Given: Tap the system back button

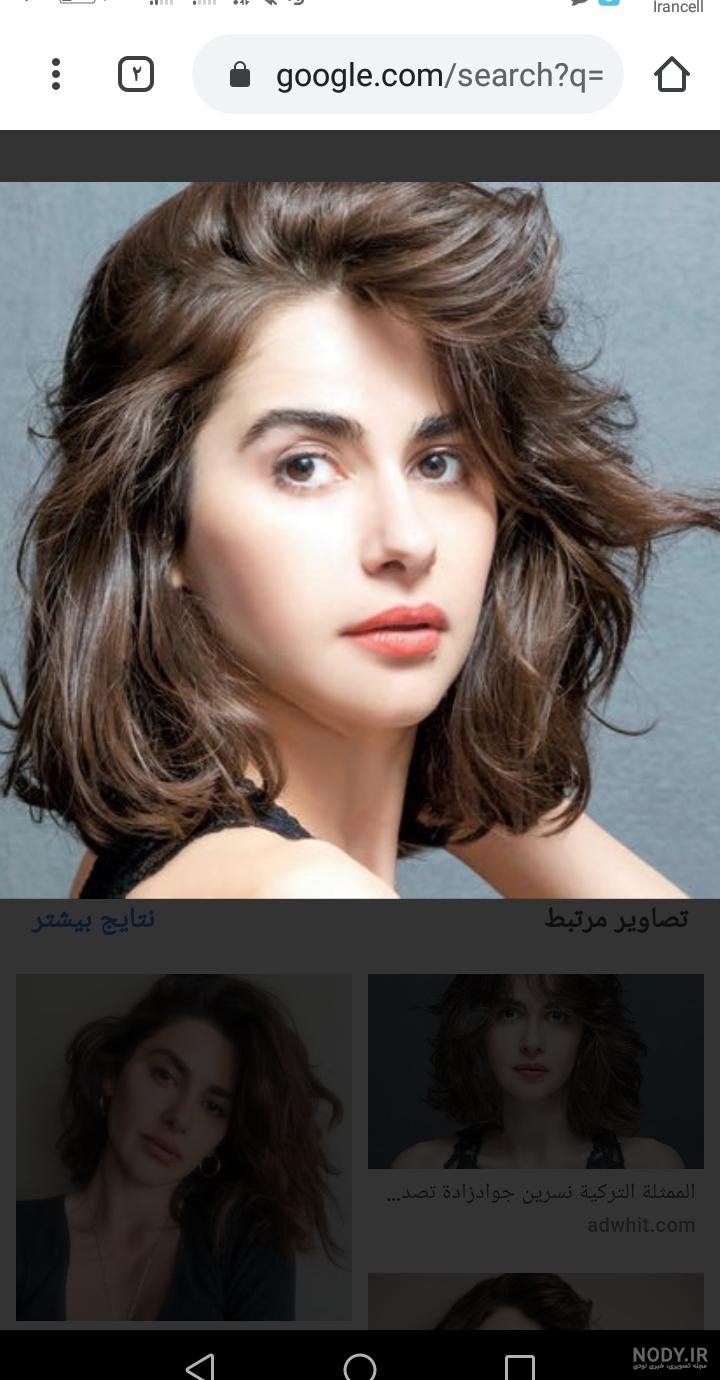Looking at the screenshot, I should 201,1366.
